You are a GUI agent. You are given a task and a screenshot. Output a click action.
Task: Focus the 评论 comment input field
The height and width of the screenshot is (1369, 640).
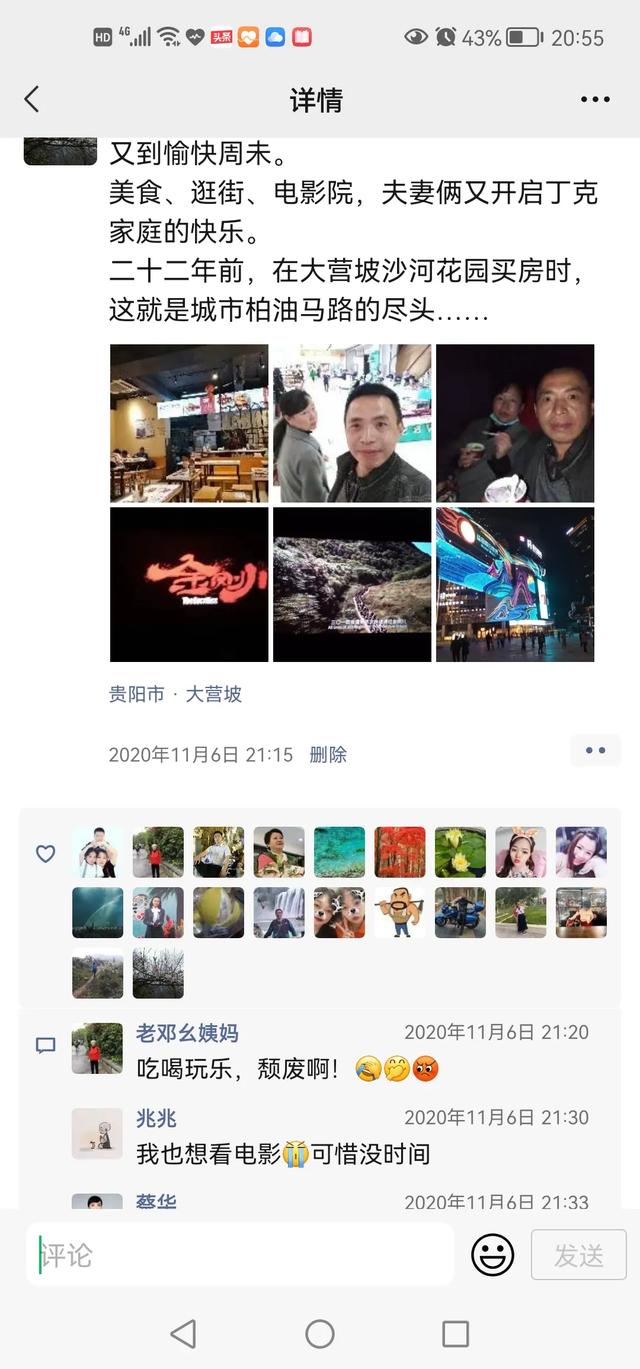(240, 1255)
